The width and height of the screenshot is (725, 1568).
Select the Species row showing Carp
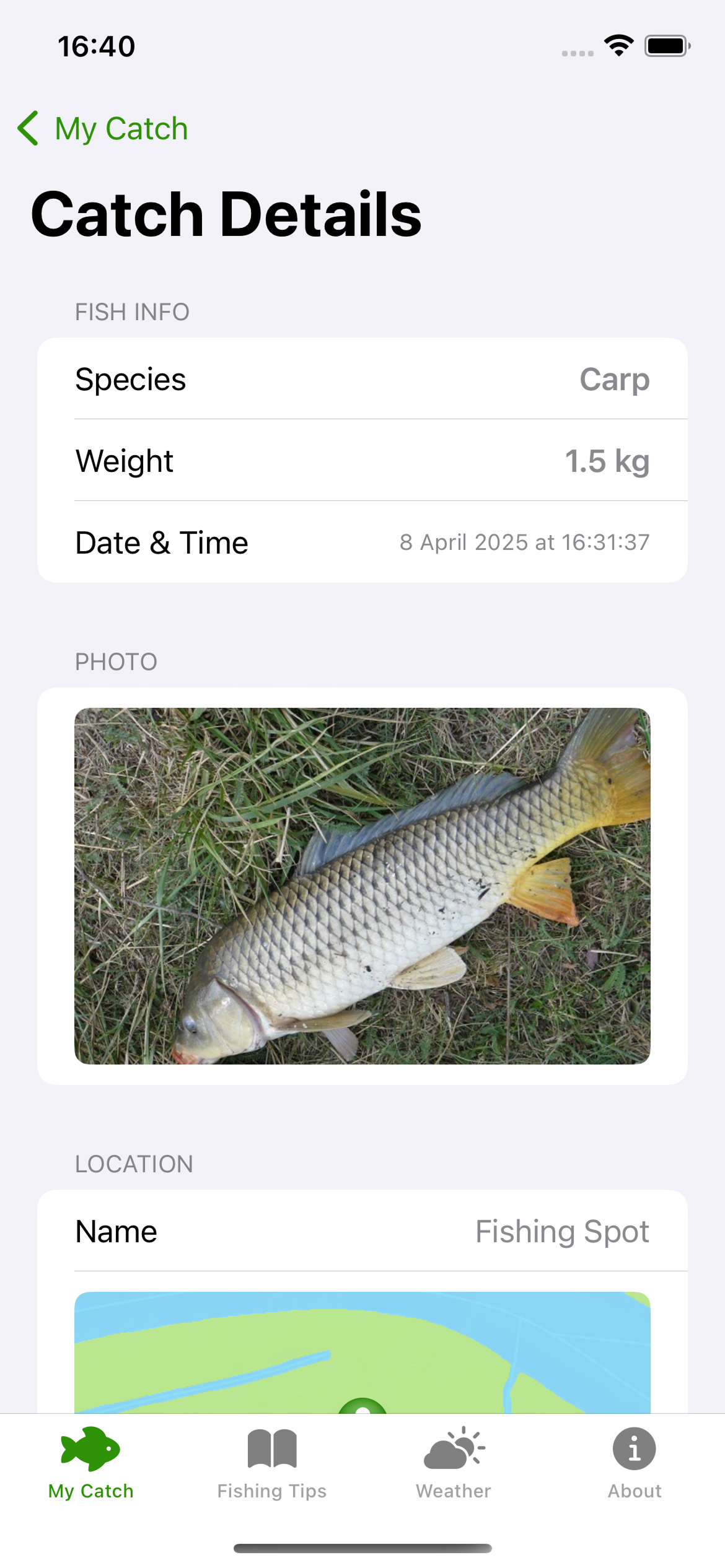[x=362, y=380]
